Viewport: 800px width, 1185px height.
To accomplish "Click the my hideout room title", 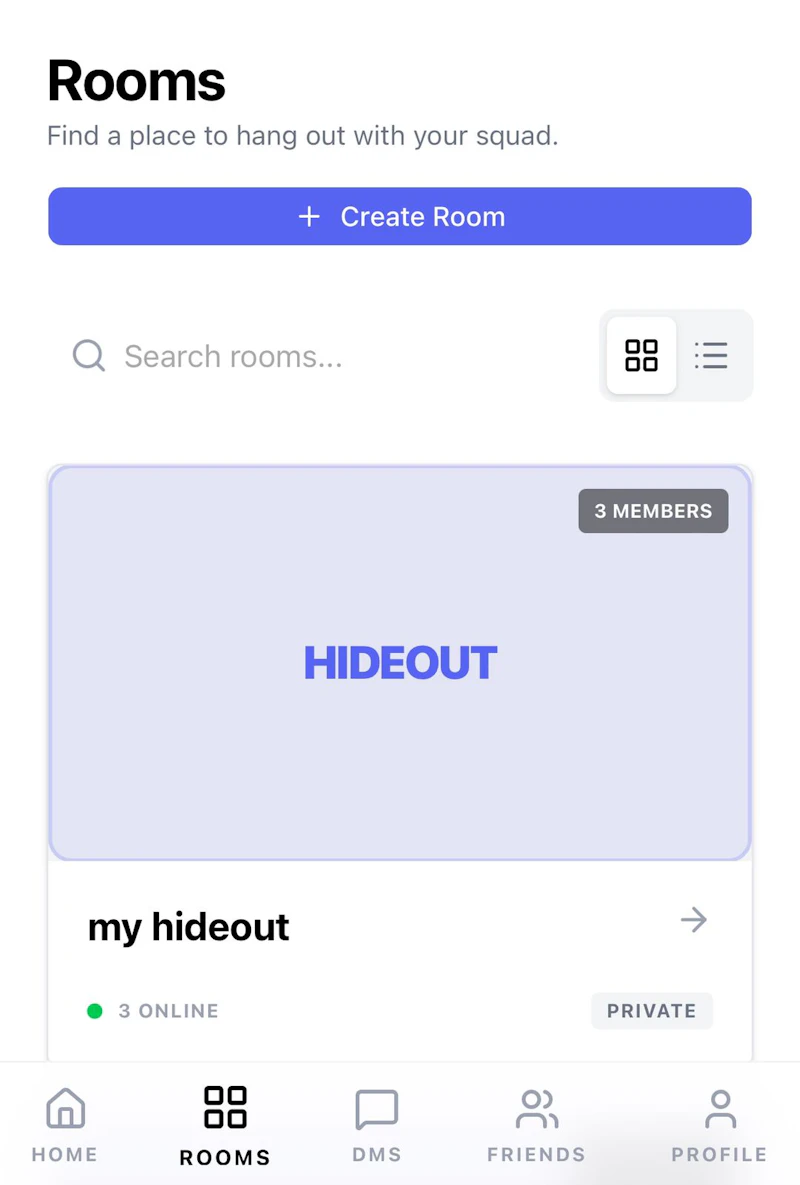I will click(x=188, y=926).
